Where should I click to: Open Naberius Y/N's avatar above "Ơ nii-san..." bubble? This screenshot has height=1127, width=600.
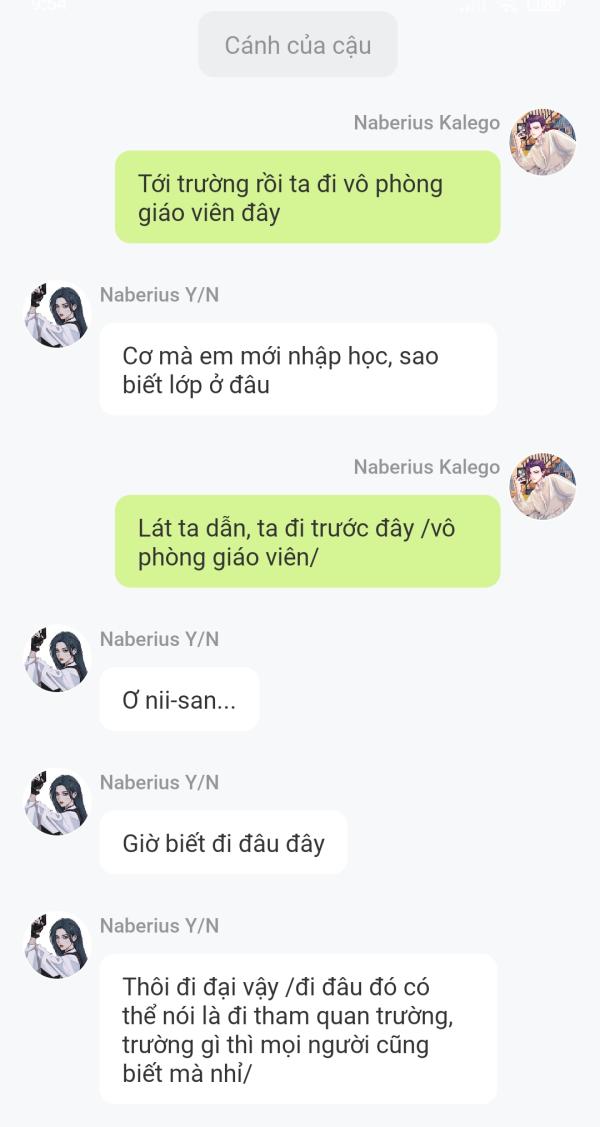click(x=58, y=658)
